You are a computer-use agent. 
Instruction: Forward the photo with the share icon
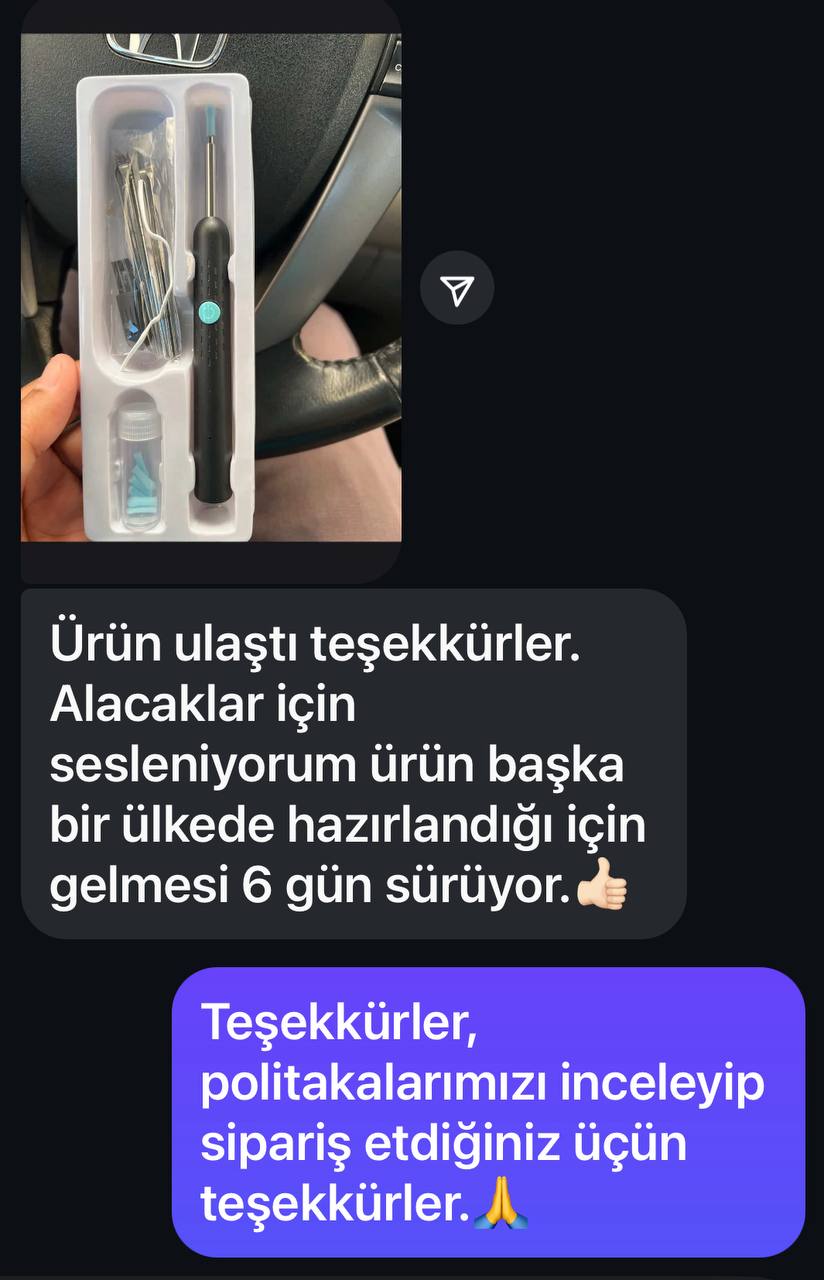click(457, 288)
